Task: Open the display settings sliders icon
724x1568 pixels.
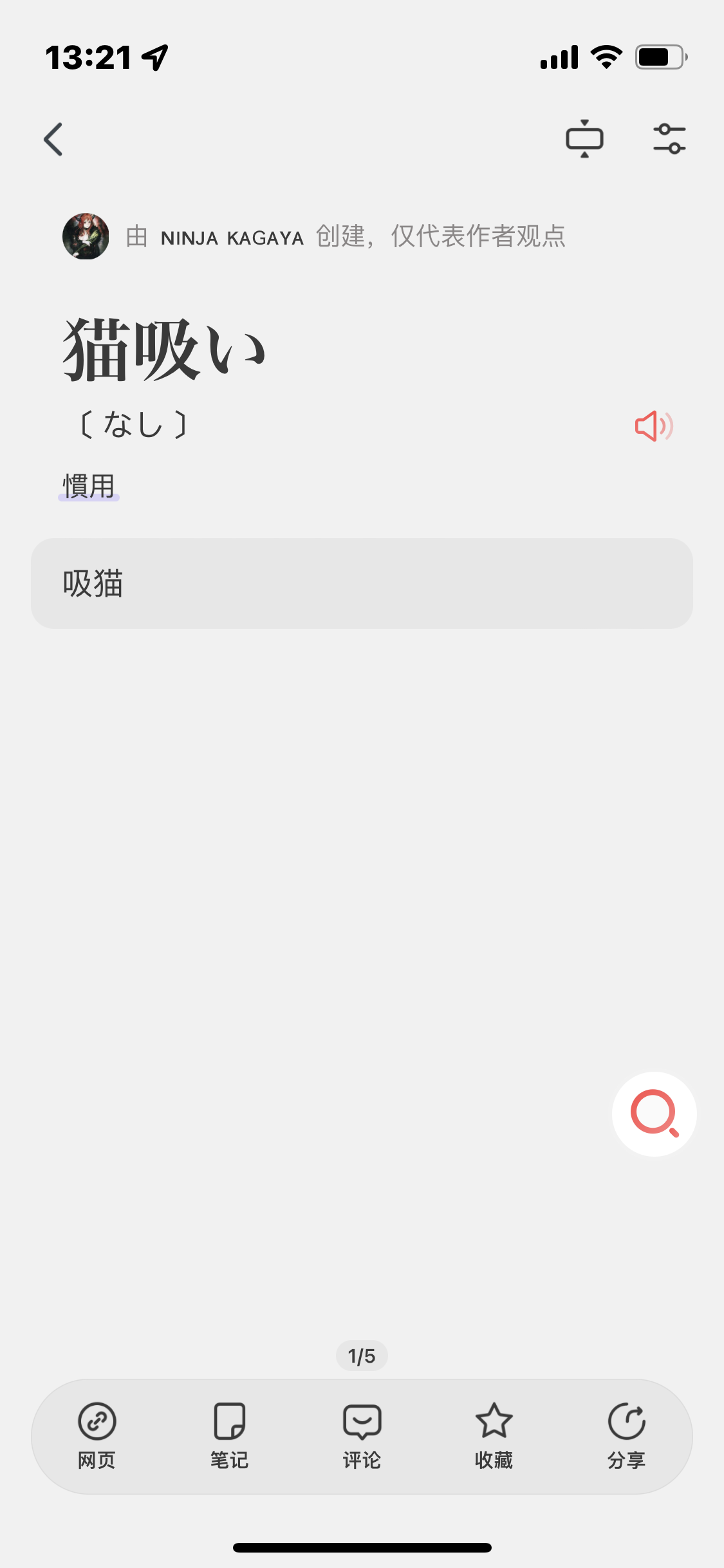Action: coord(669,139)
